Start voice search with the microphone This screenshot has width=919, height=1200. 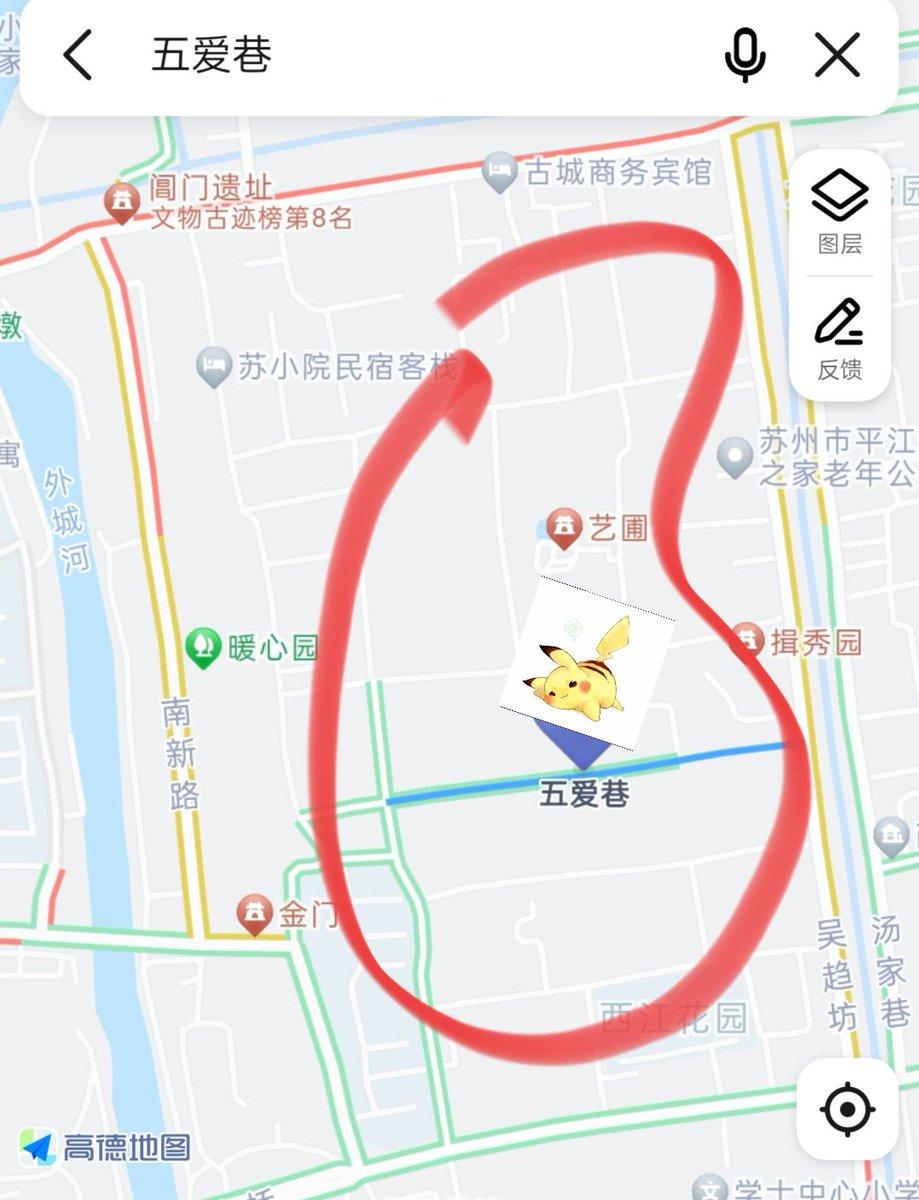[x=744, y=55]
